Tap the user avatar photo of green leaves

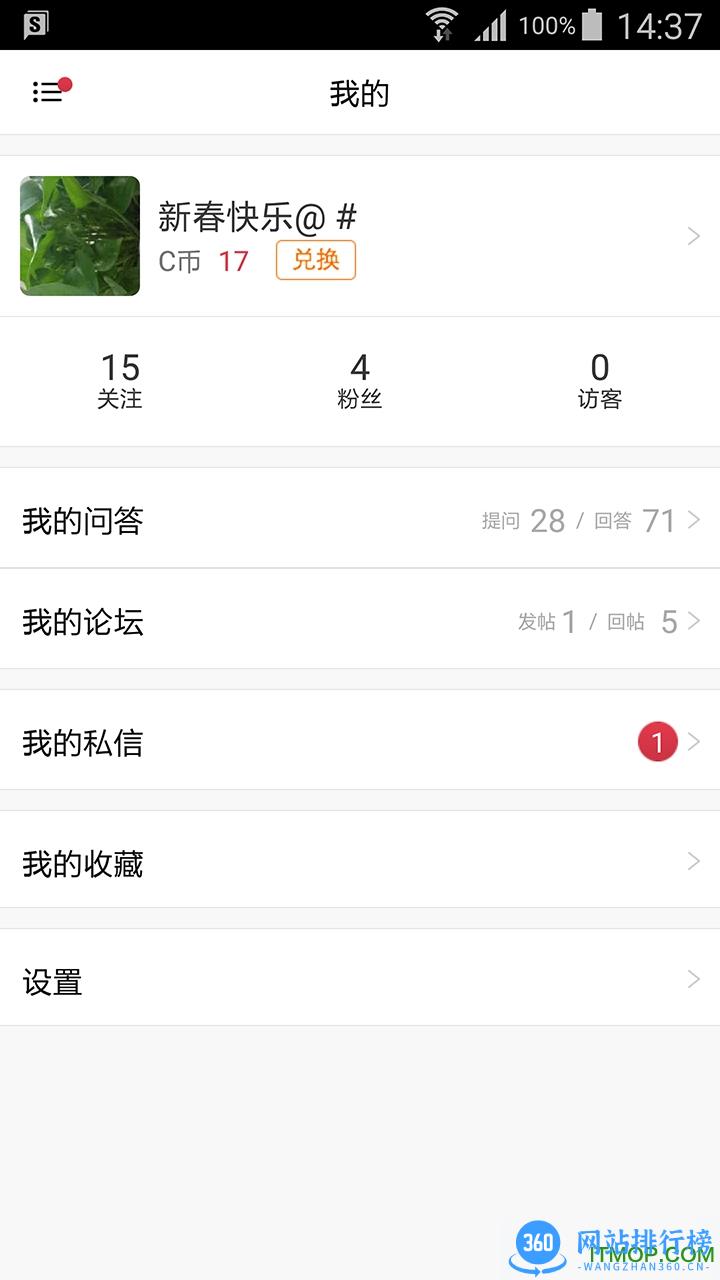point(79,236)
